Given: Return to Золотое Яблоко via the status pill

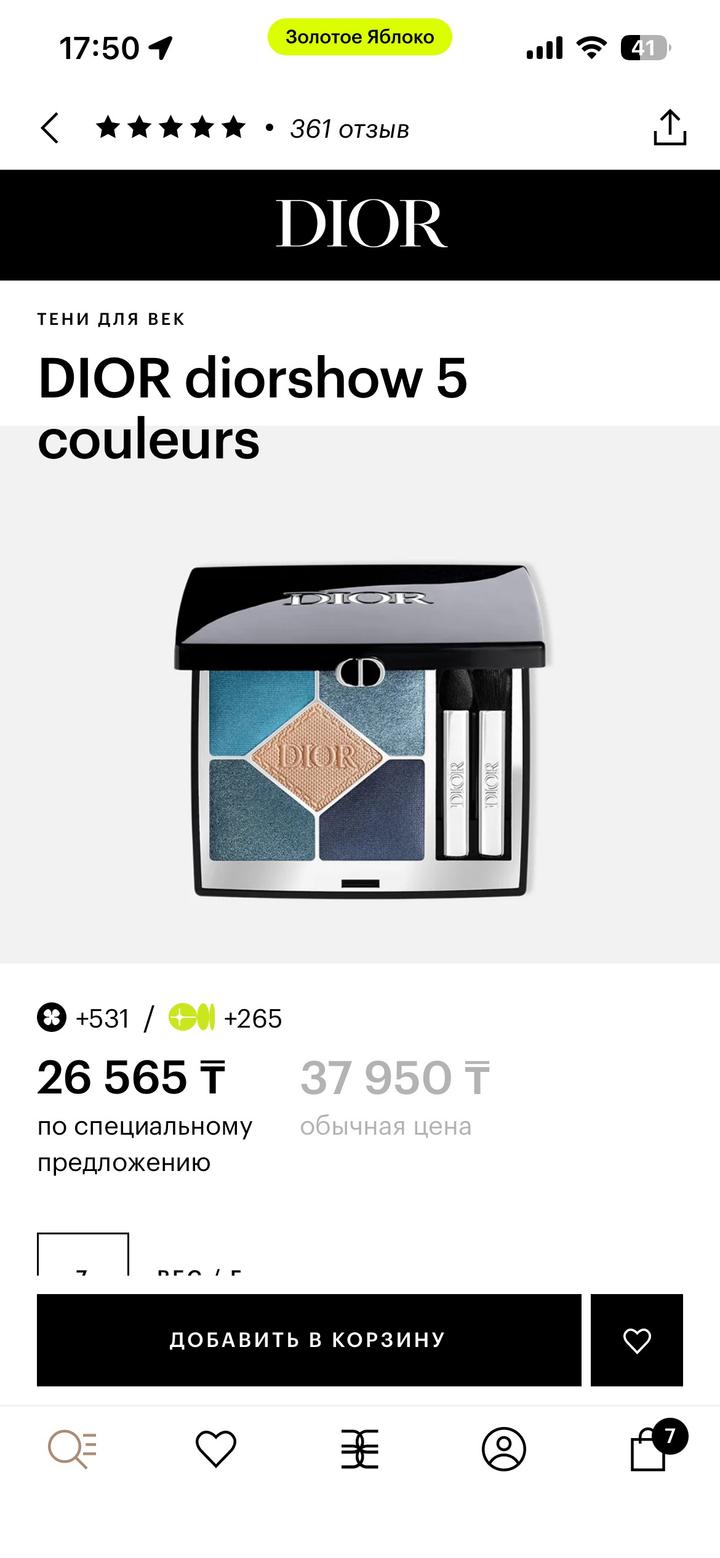Looking at the screenshot, I should (360, 37).
